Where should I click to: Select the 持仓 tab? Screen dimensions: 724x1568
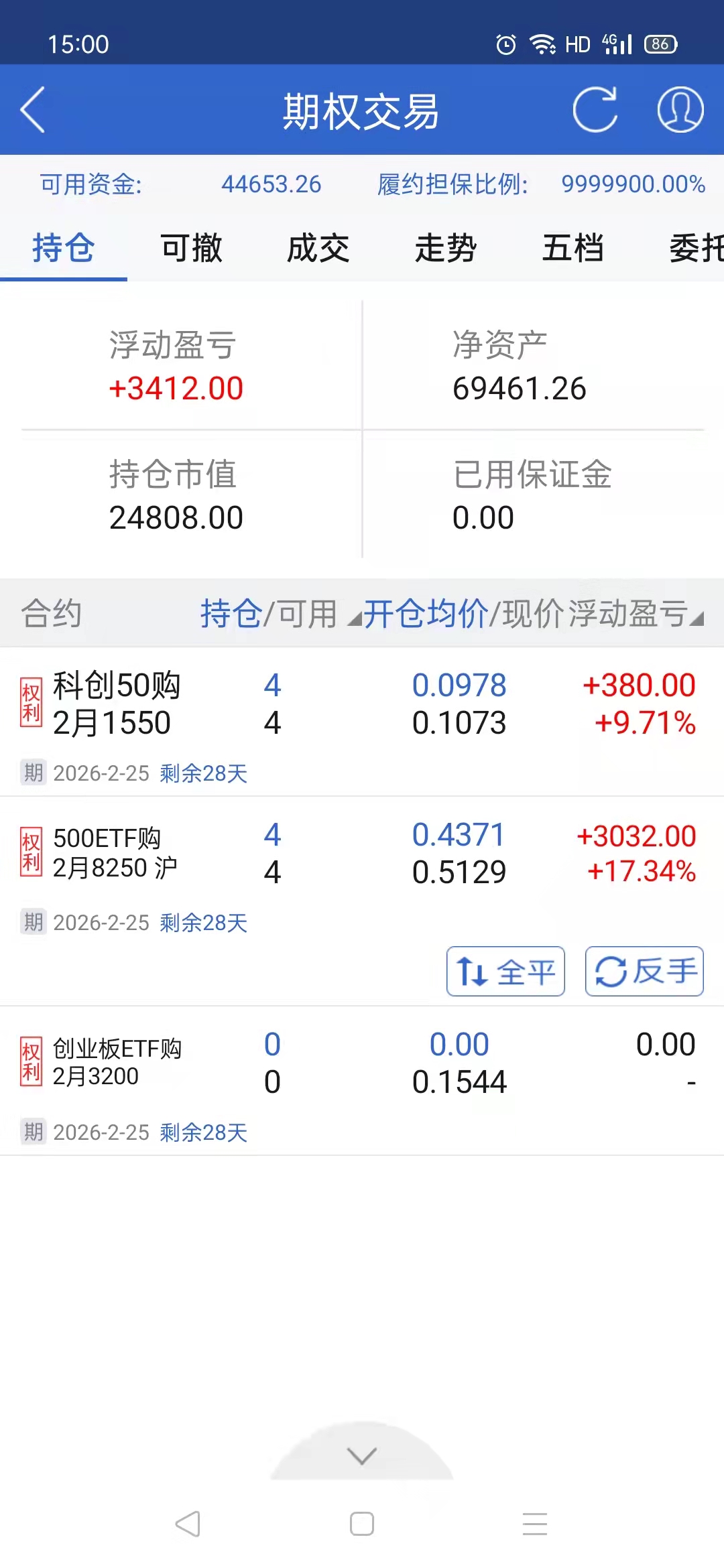[x=64, y=249]
